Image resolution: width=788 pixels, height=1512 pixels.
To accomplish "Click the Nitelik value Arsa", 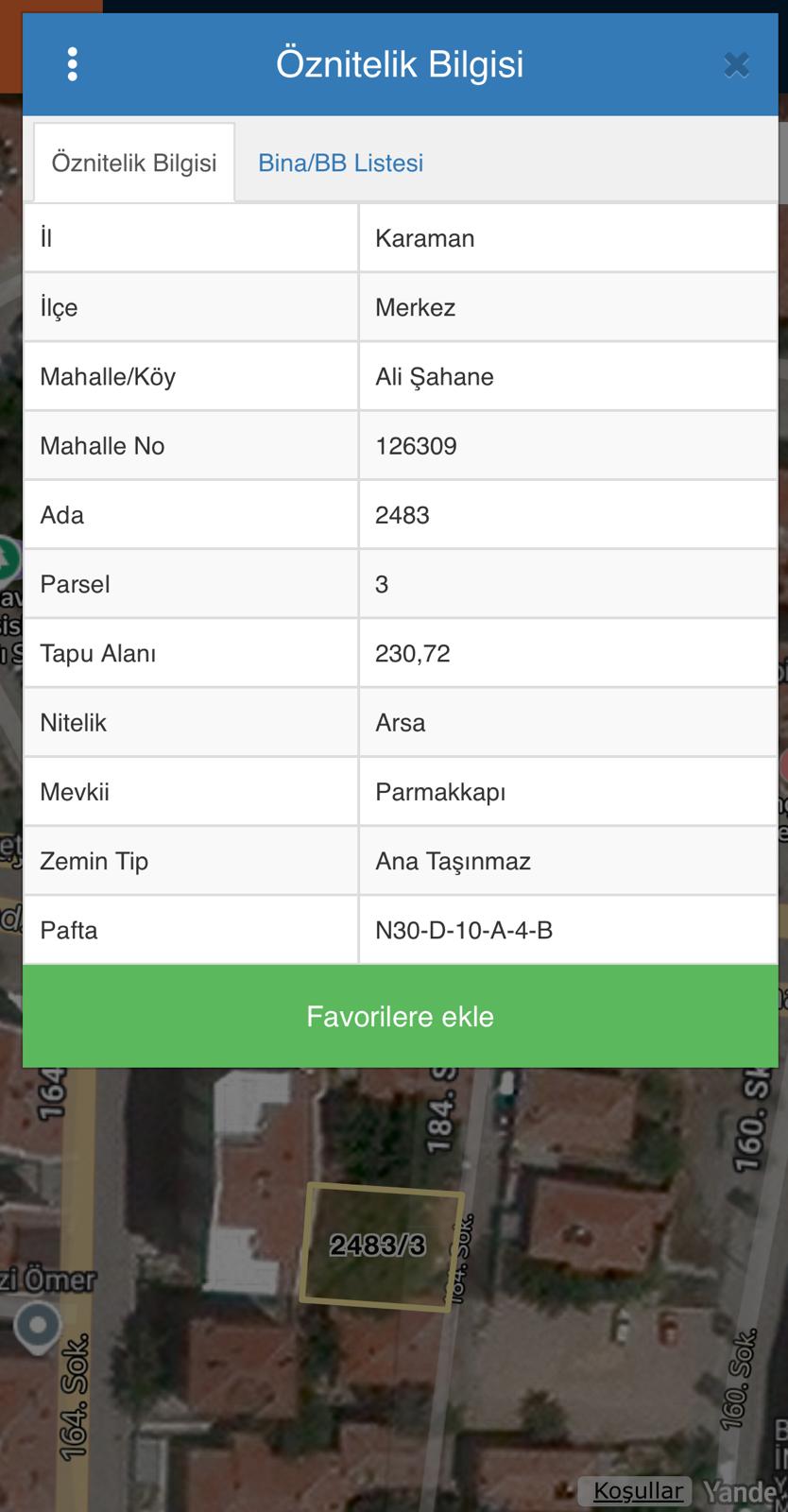I will point(401,722).
